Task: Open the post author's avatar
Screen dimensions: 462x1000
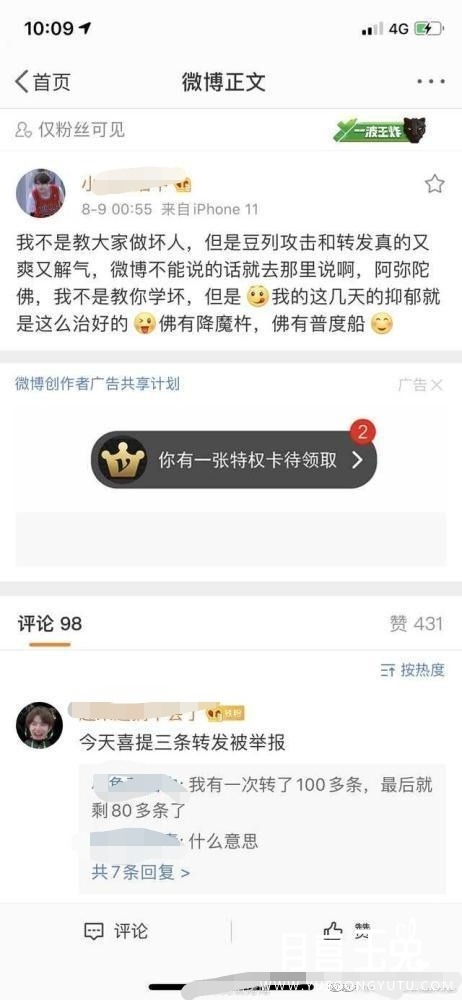Action: pyautogui.click(x=40, y=193)
